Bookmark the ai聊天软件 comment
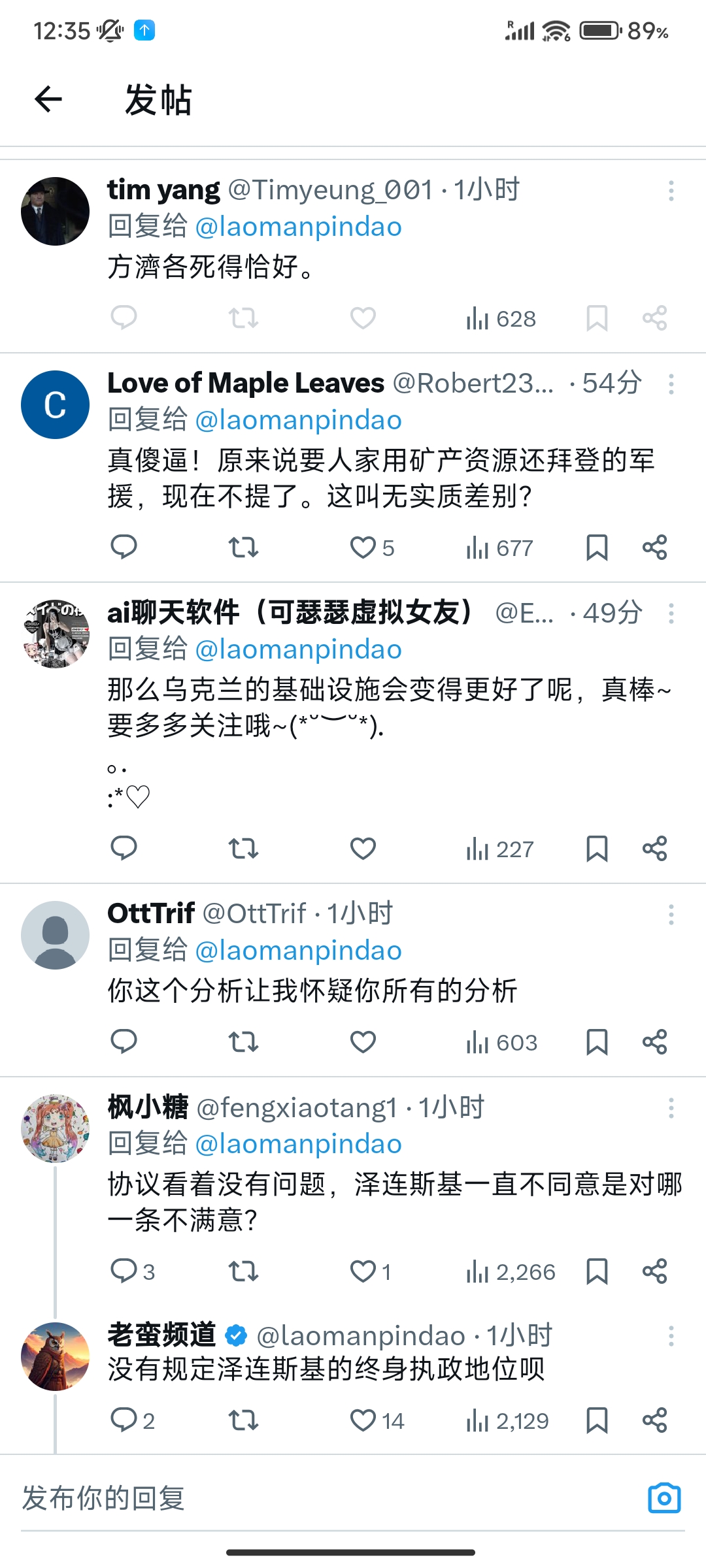Image resolution: width=706 pixels, height=1568 pixels. coord(597,849)
